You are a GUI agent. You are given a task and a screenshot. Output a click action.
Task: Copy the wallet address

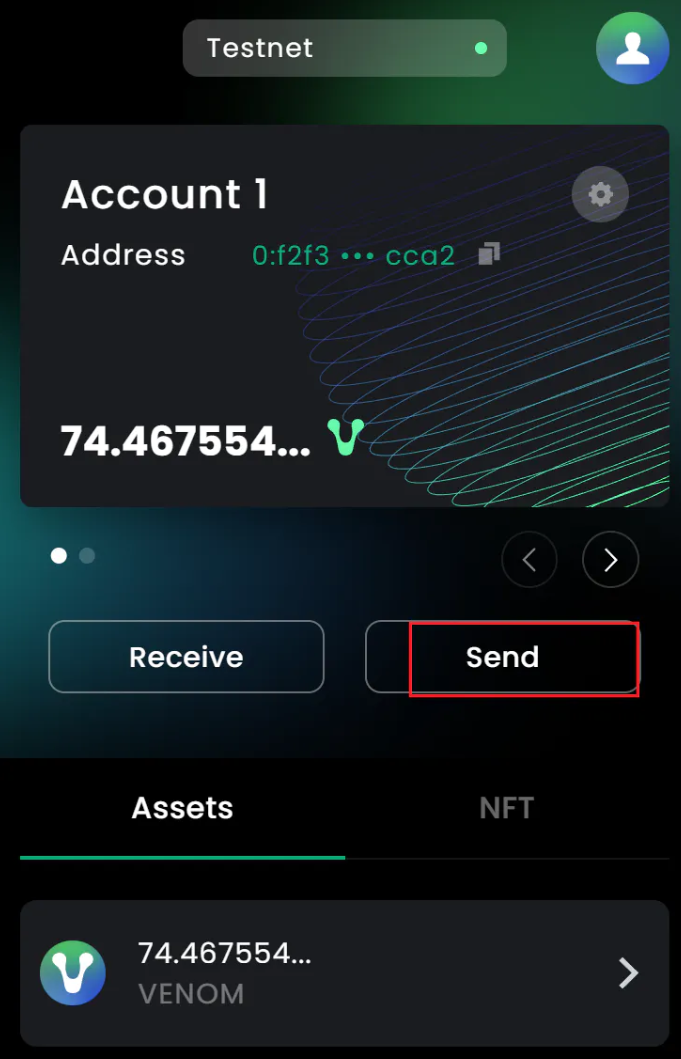point(488,255)
